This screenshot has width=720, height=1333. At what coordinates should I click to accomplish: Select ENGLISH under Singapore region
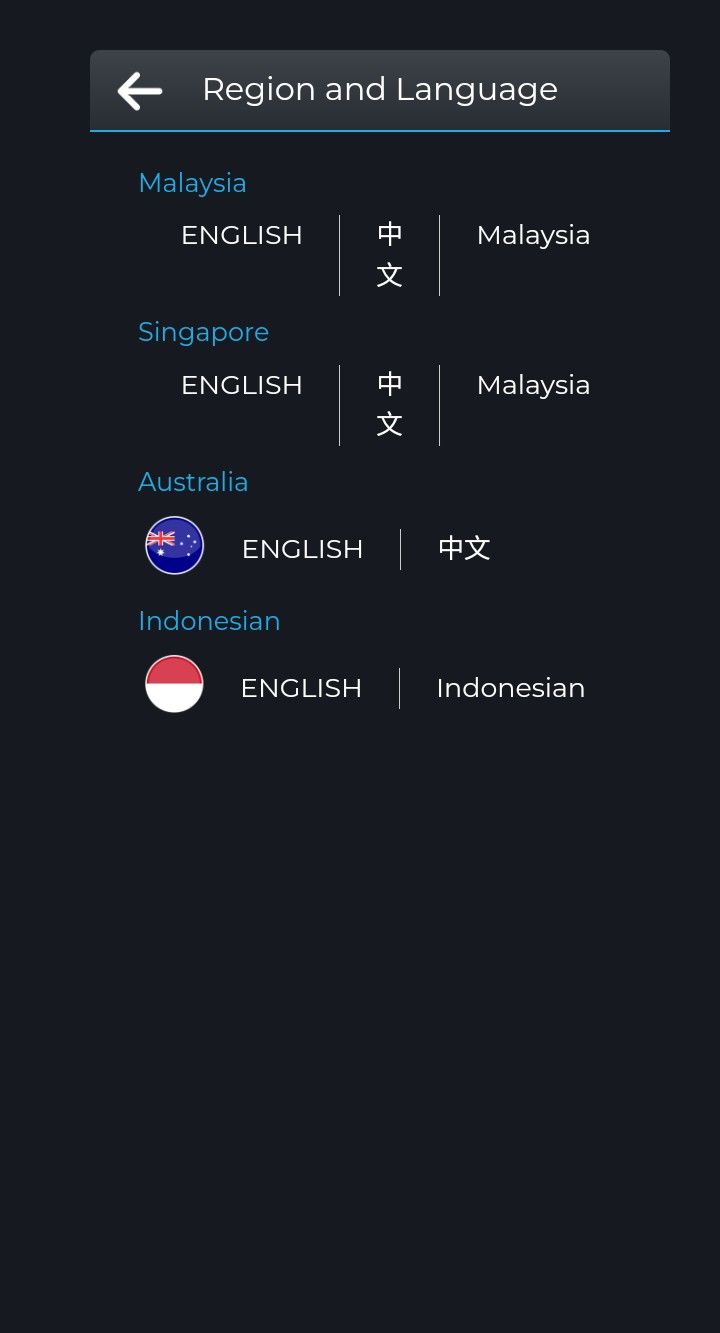click(241, 386)
